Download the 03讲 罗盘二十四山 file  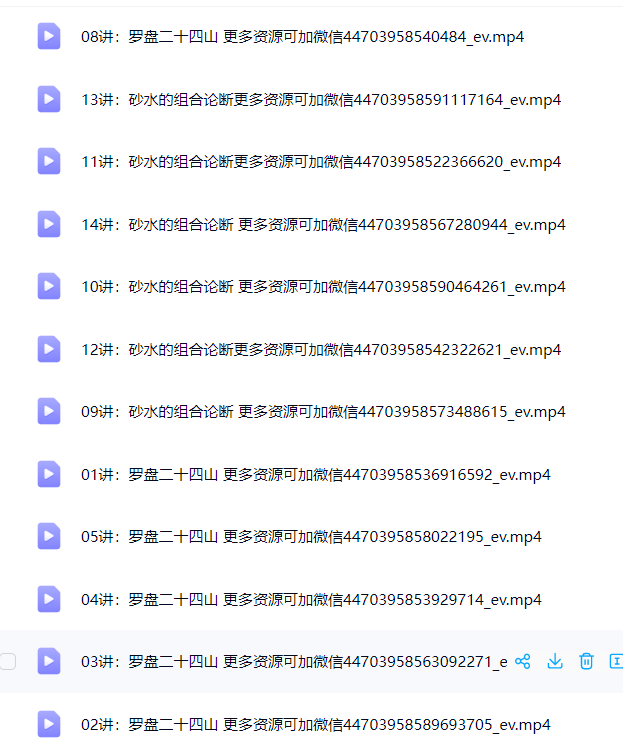[555, 661]
